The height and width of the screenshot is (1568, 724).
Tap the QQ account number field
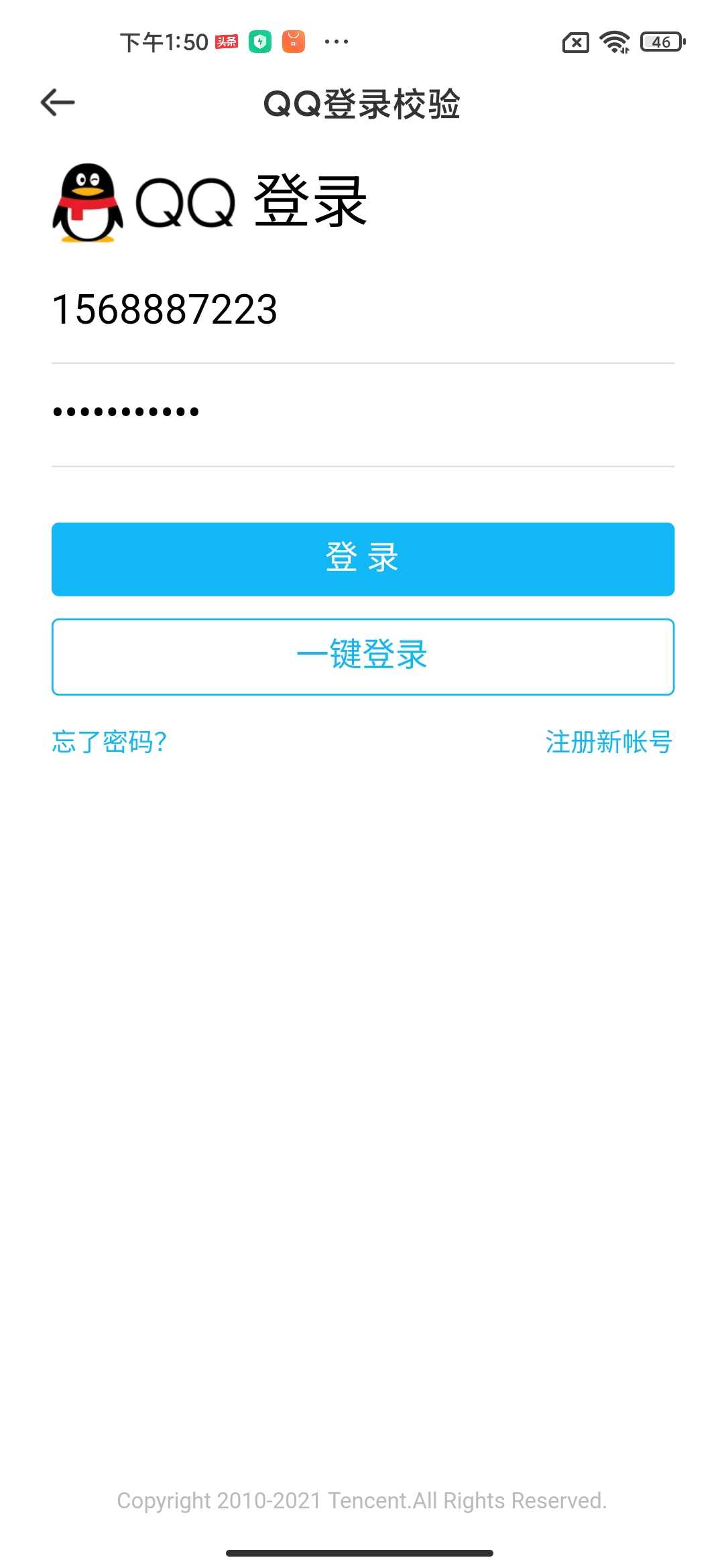tap(363, 310)
